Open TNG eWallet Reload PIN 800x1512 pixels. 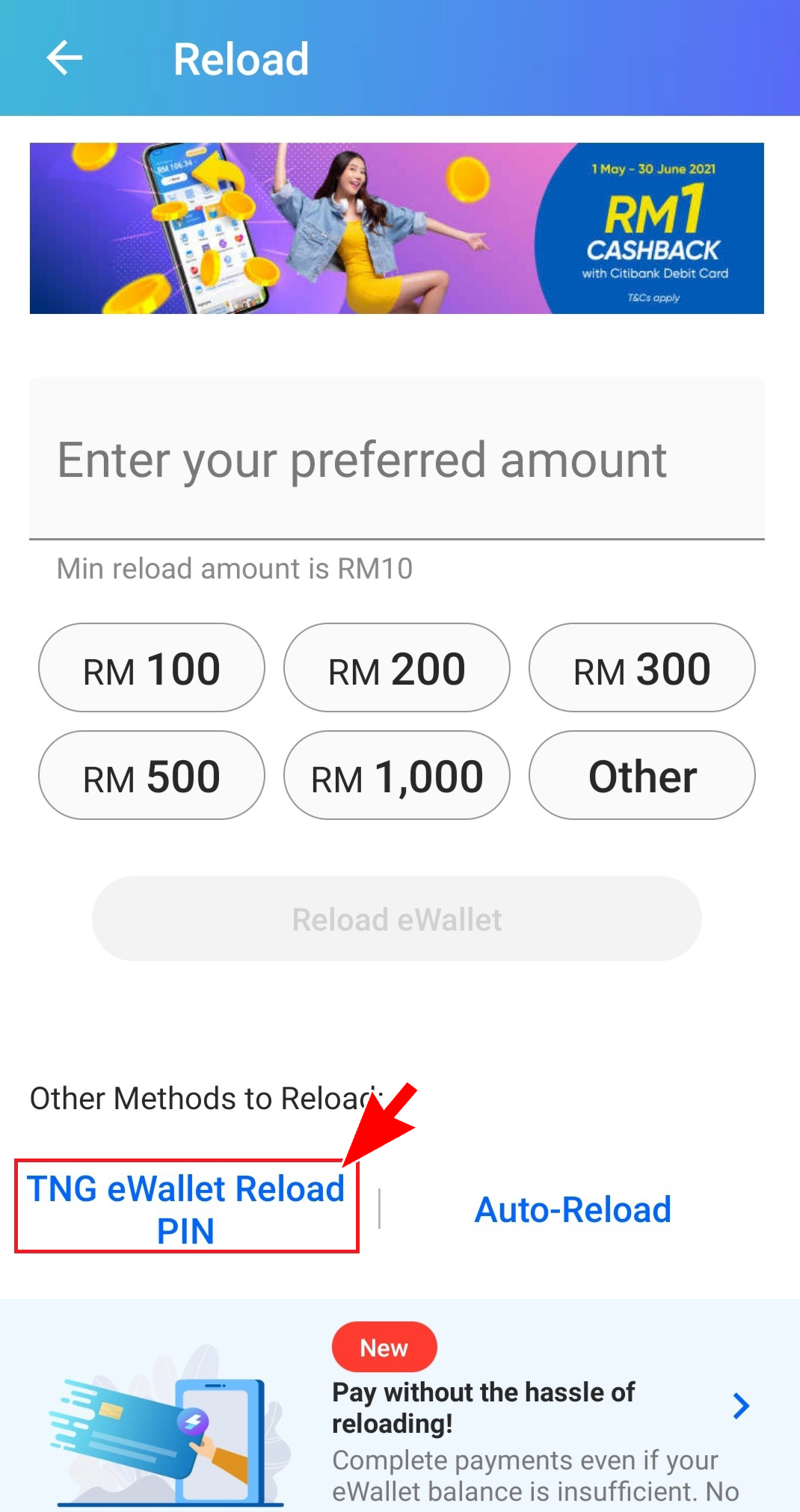click(x=186, y=1208)
